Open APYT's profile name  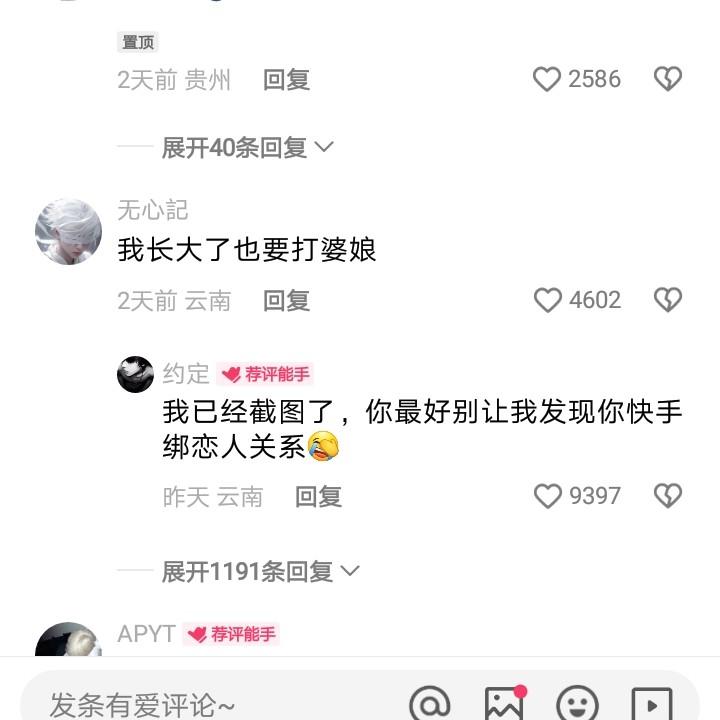tap(146, 634)
